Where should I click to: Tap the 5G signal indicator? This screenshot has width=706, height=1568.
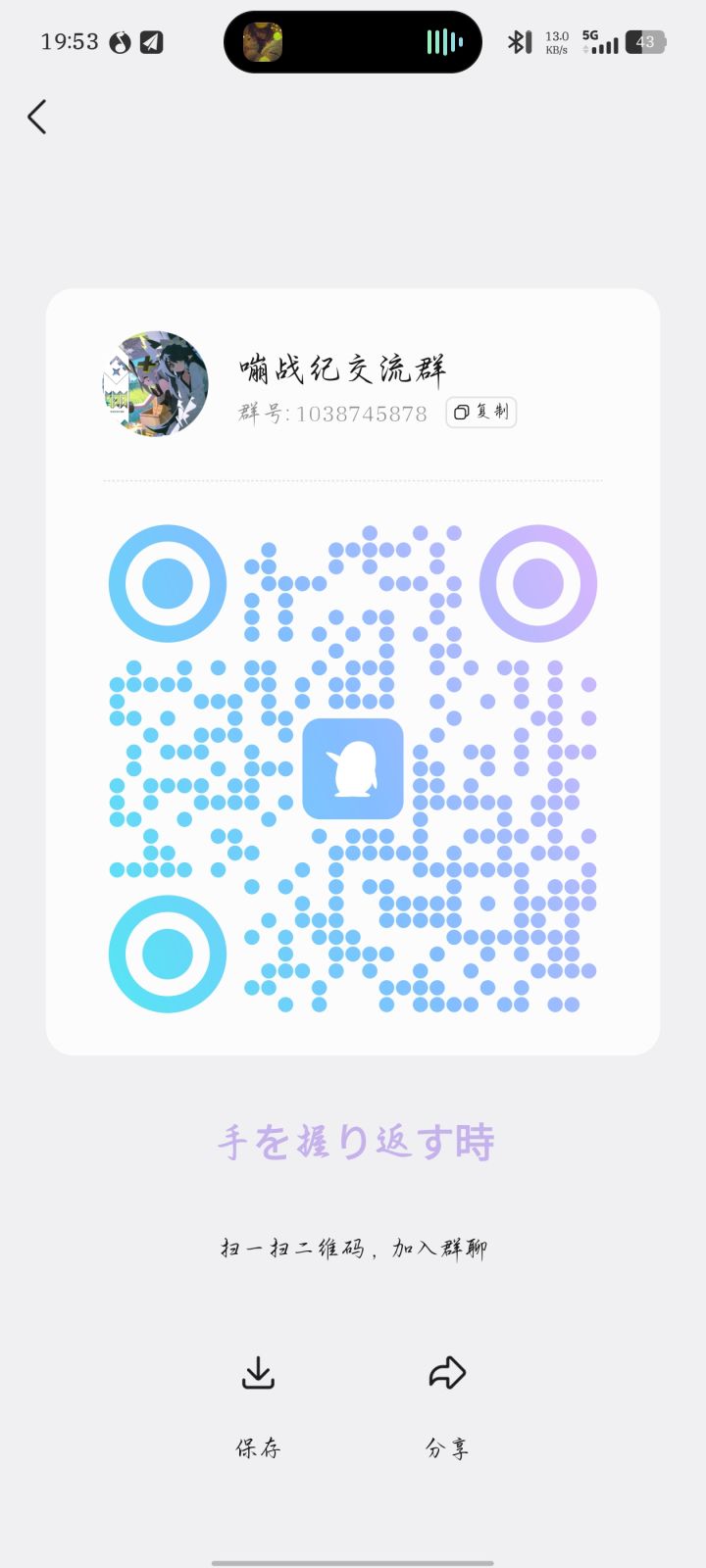[x=600, y=41]
